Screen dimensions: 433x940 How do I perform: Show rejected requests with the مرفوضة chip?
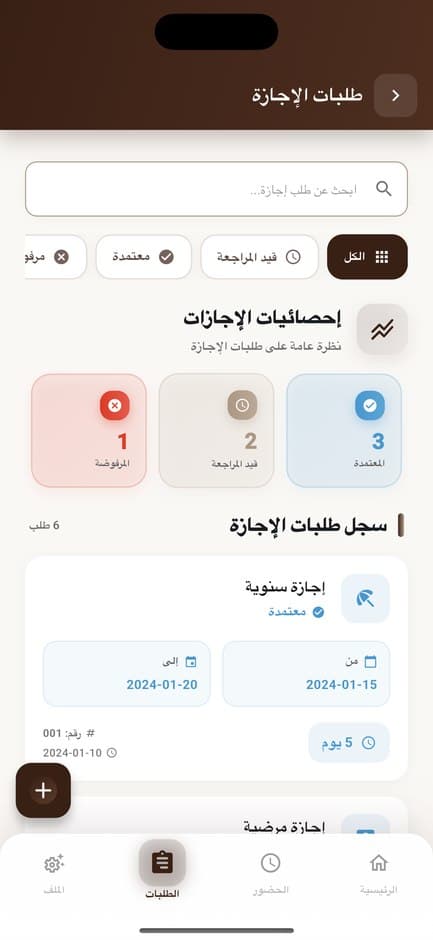click(x=55, y=257)
